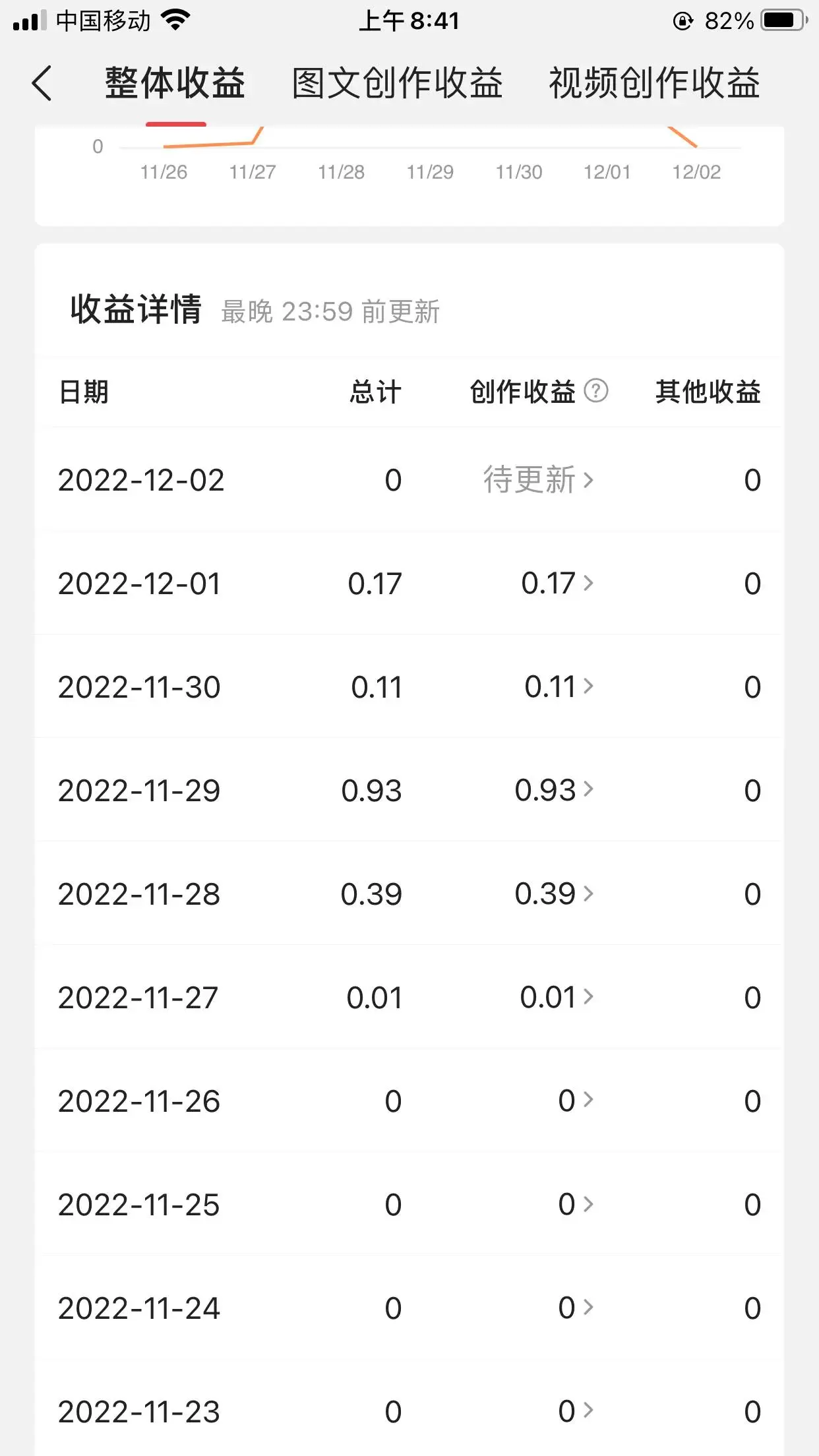This screenshot has width=819, height=1456.
Task: Open 0.01 creation income for 2022-11-27
Action: click(557, 997)
